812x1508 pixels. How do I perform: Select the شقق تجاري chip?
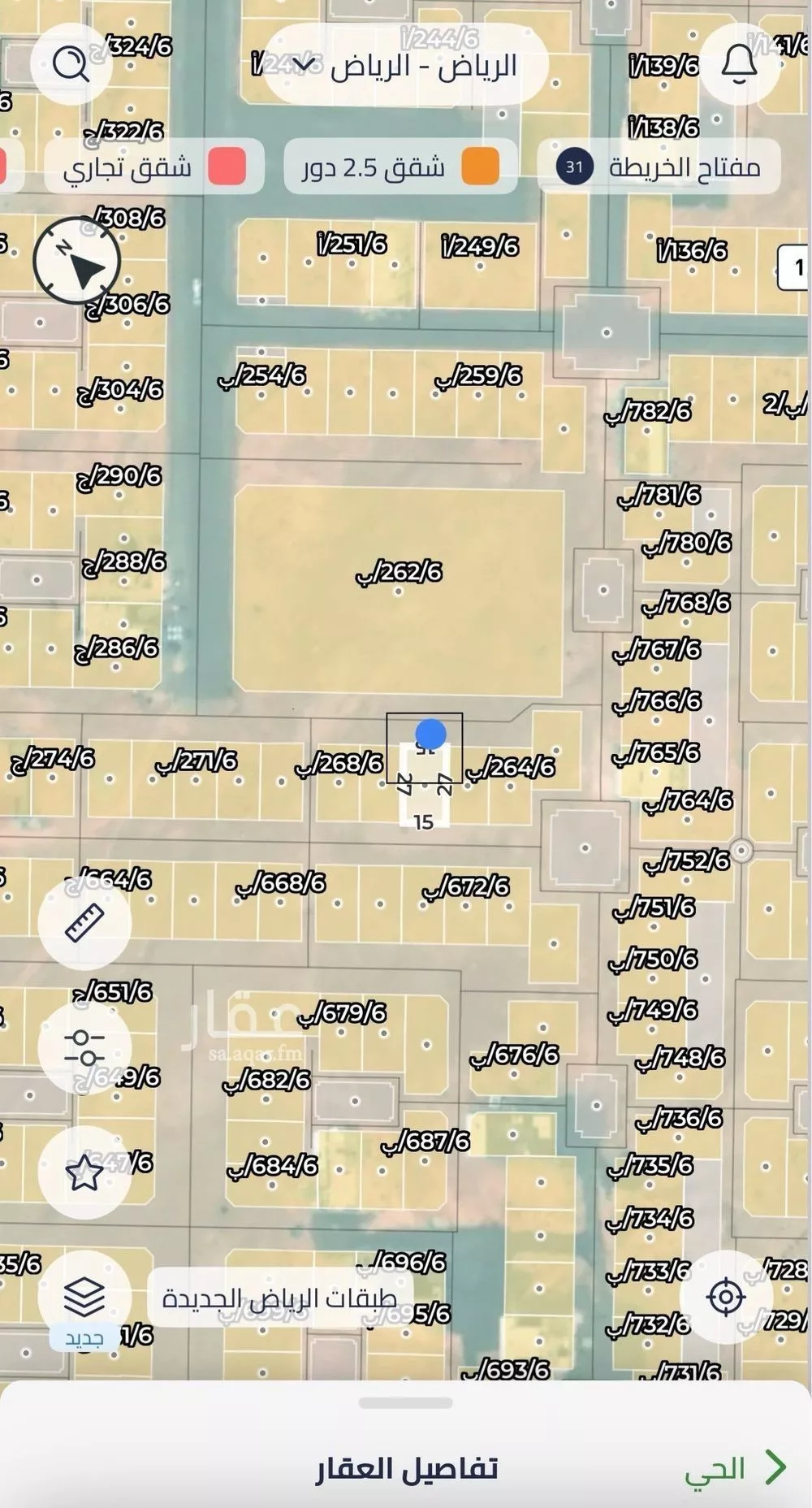tap(154, 167)
